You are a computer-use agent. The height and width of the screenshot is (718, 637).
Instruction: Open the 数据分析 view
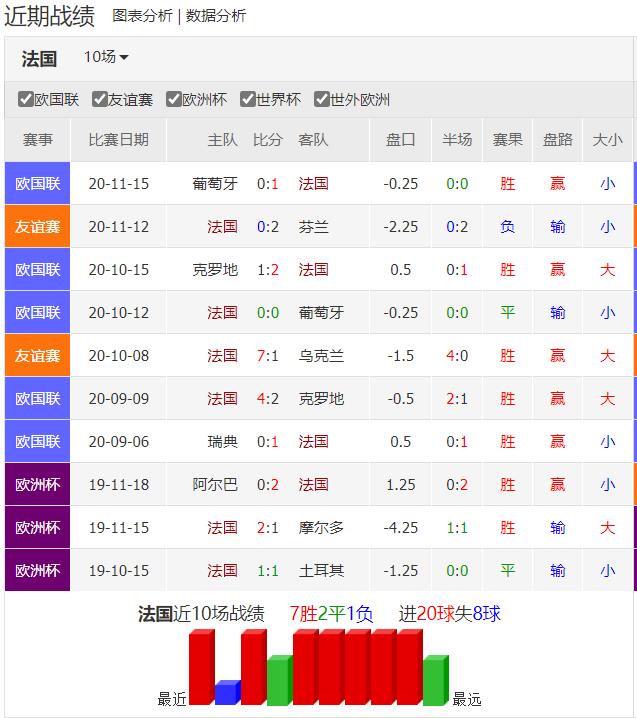pyautogui.click(x=216, y=16)
